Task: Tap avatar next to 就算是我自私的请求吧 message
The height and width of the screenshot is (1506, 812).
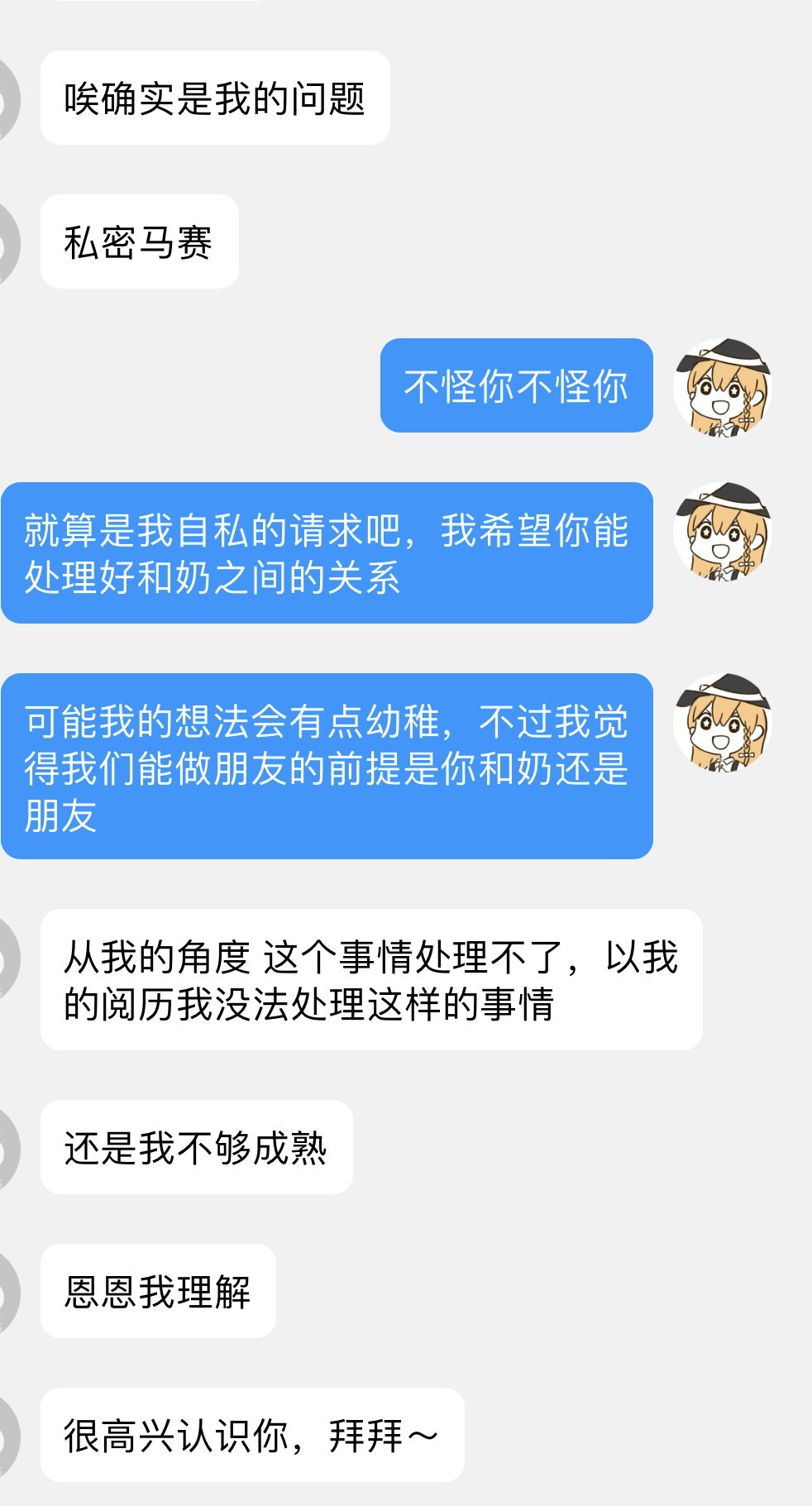Action: click(722, 531)
